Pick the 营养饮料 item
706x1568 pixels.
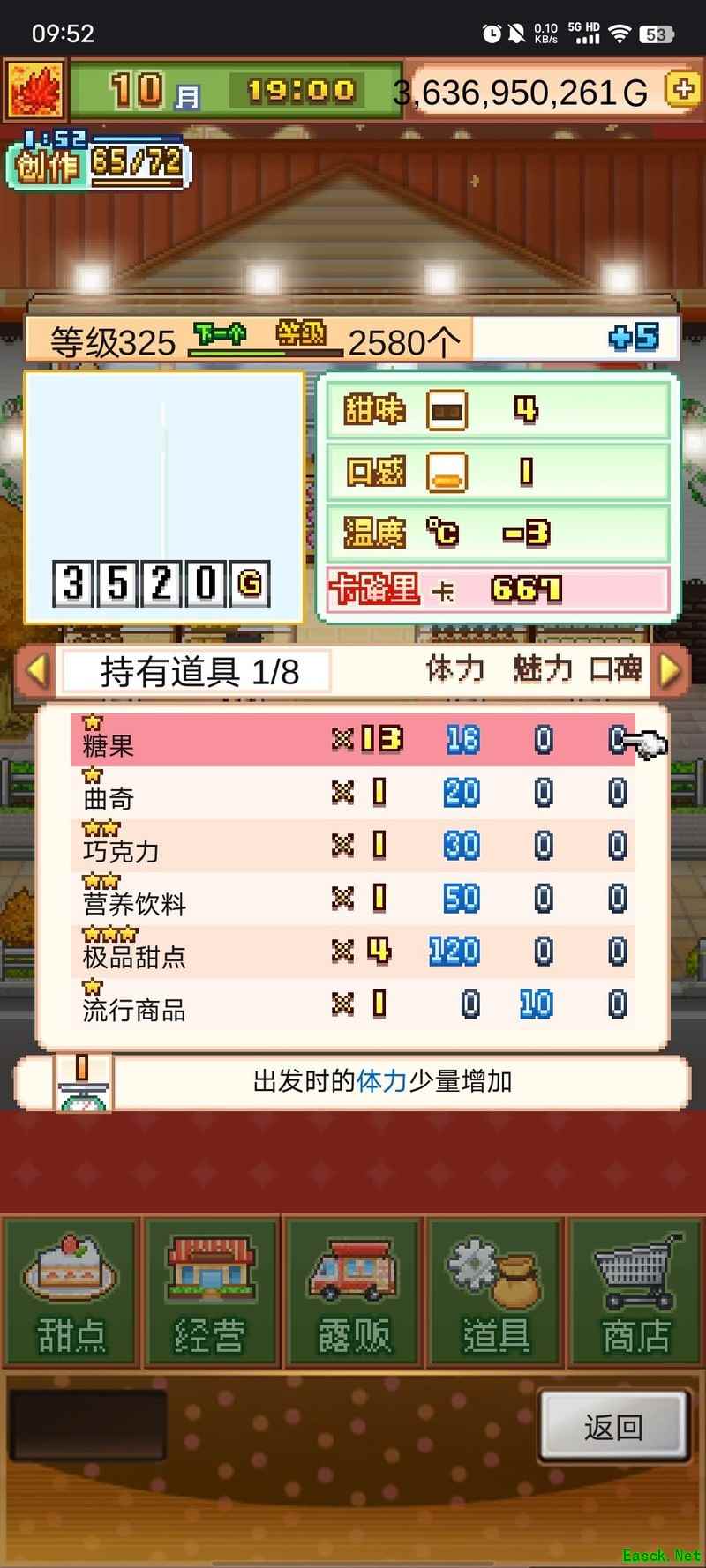coord(353,899)
